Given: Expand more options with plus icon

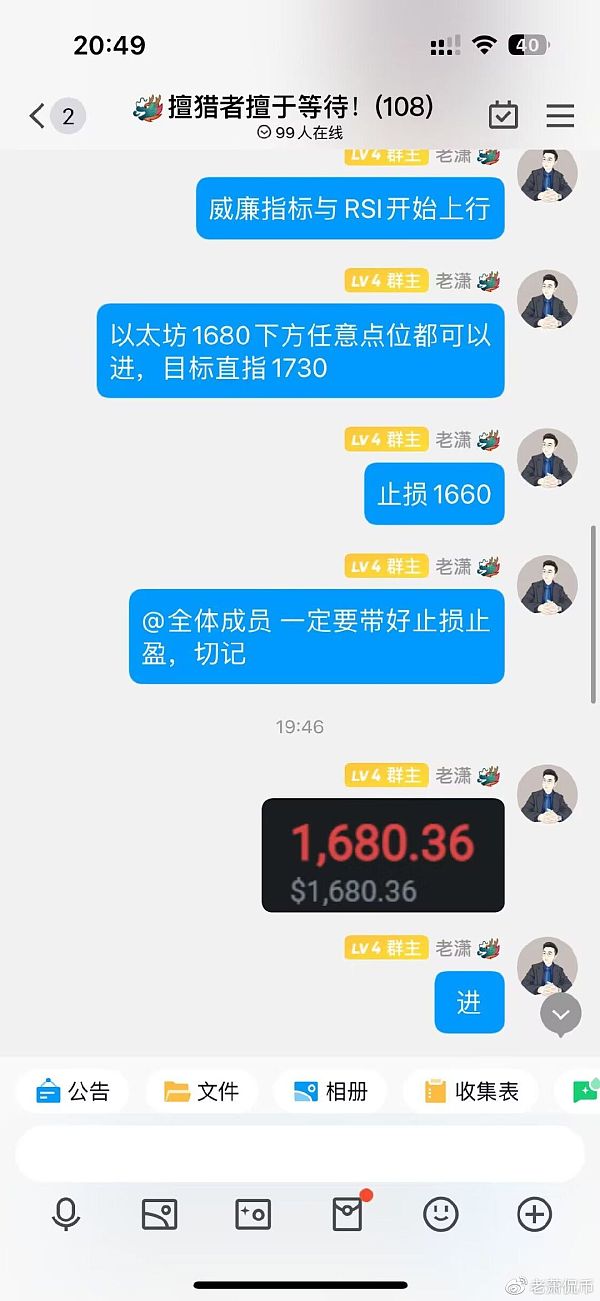Looking at the screenshot, I should (534, 1215).
